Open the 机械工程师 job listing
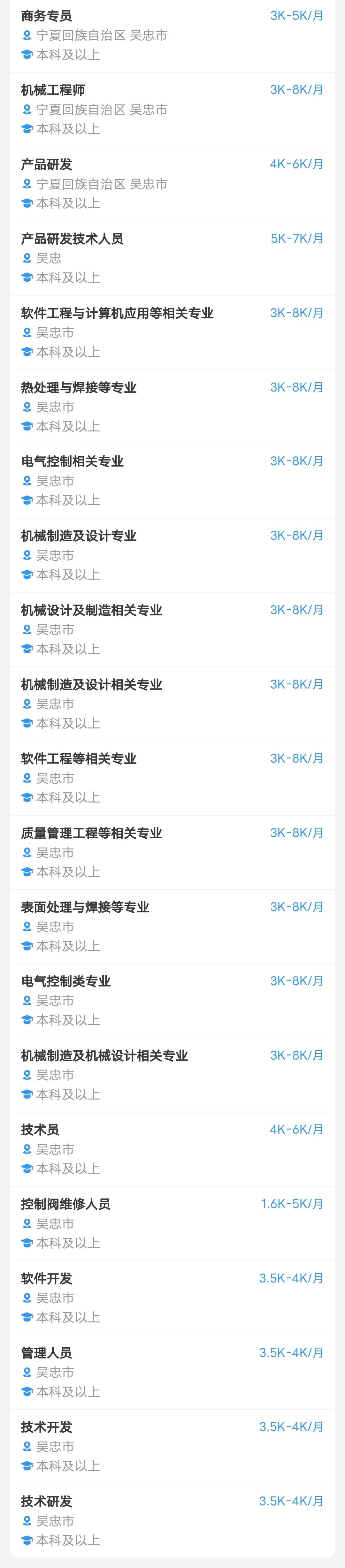This screenshot has height=1568, width=345. [172, 110]
